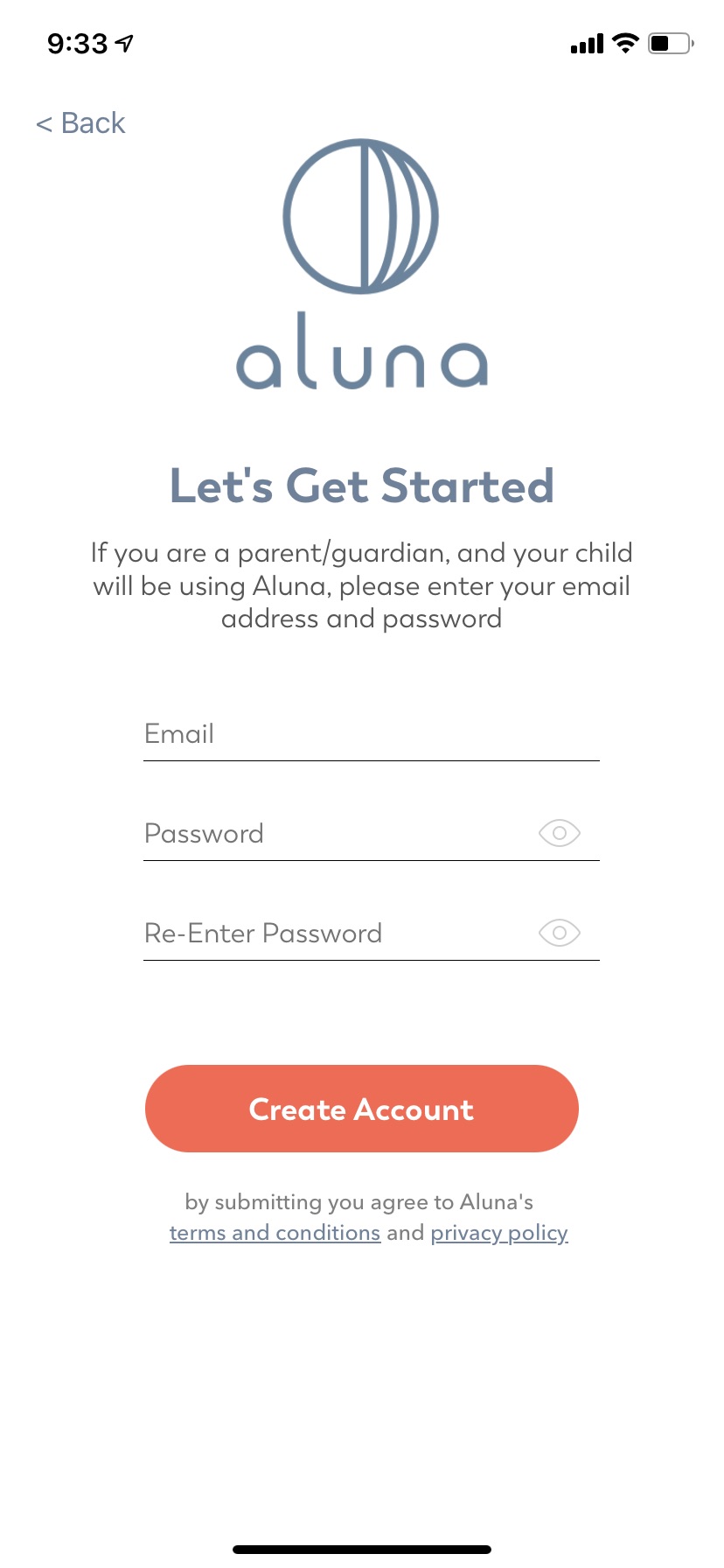Image resolution: width=724 pixels, height=1568 pixels.
Task: Tap the Create Account button
Action: coord(362,1109)
